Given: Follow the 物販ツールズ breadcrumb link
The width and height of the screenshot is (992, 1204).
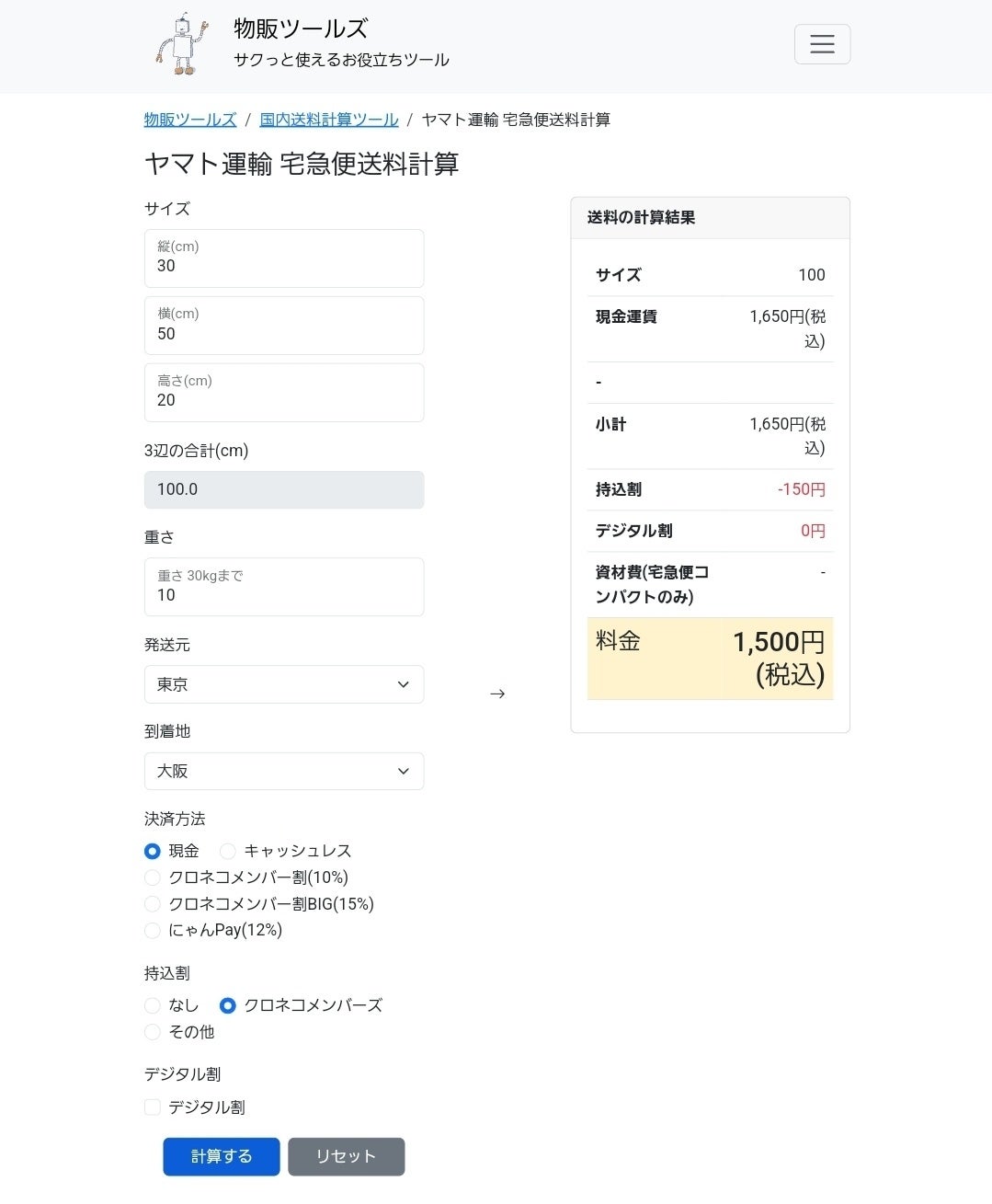Looking at the screenshot, I should coord(190,120).
